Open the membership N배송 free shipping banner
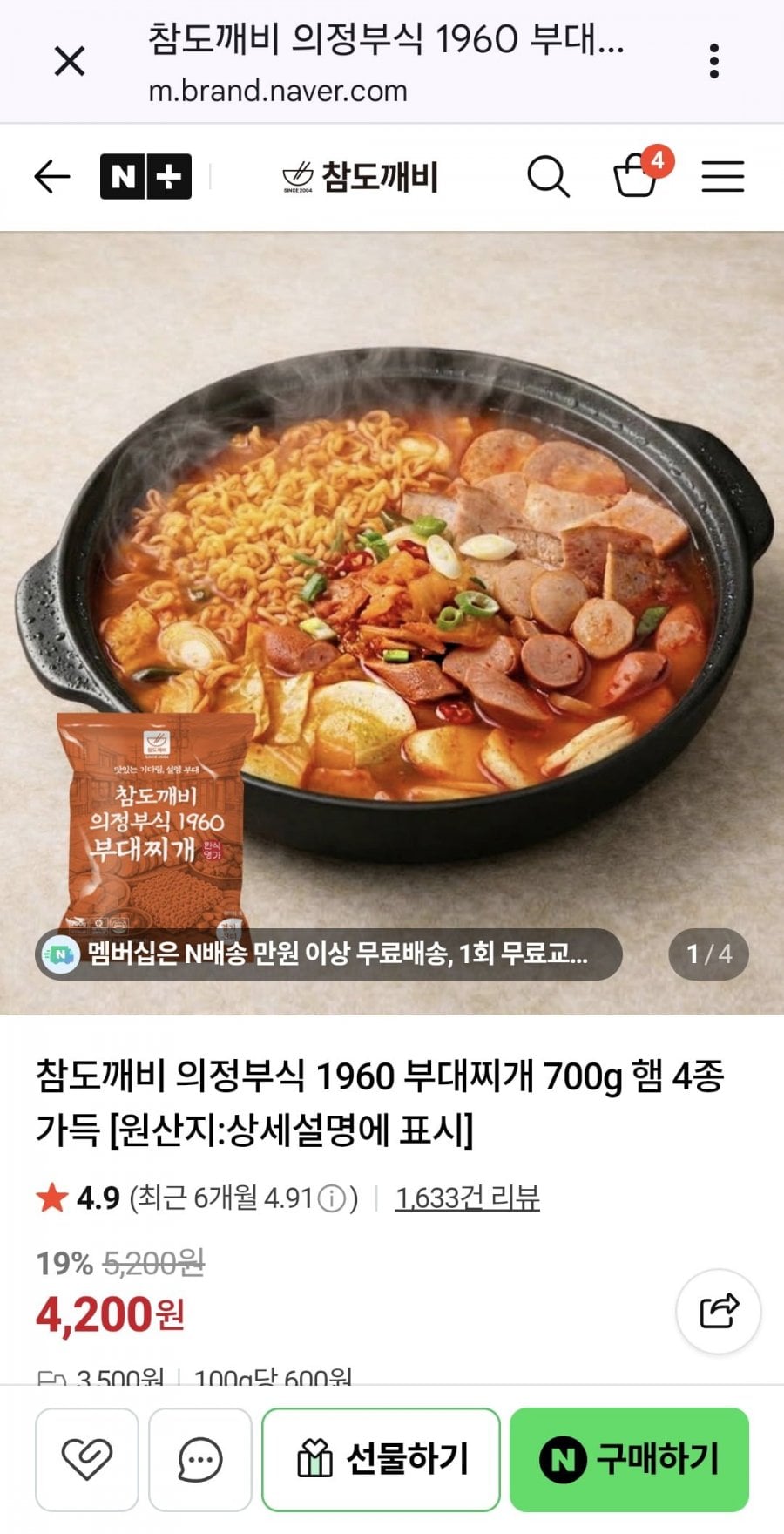 (x=329, y=954)
